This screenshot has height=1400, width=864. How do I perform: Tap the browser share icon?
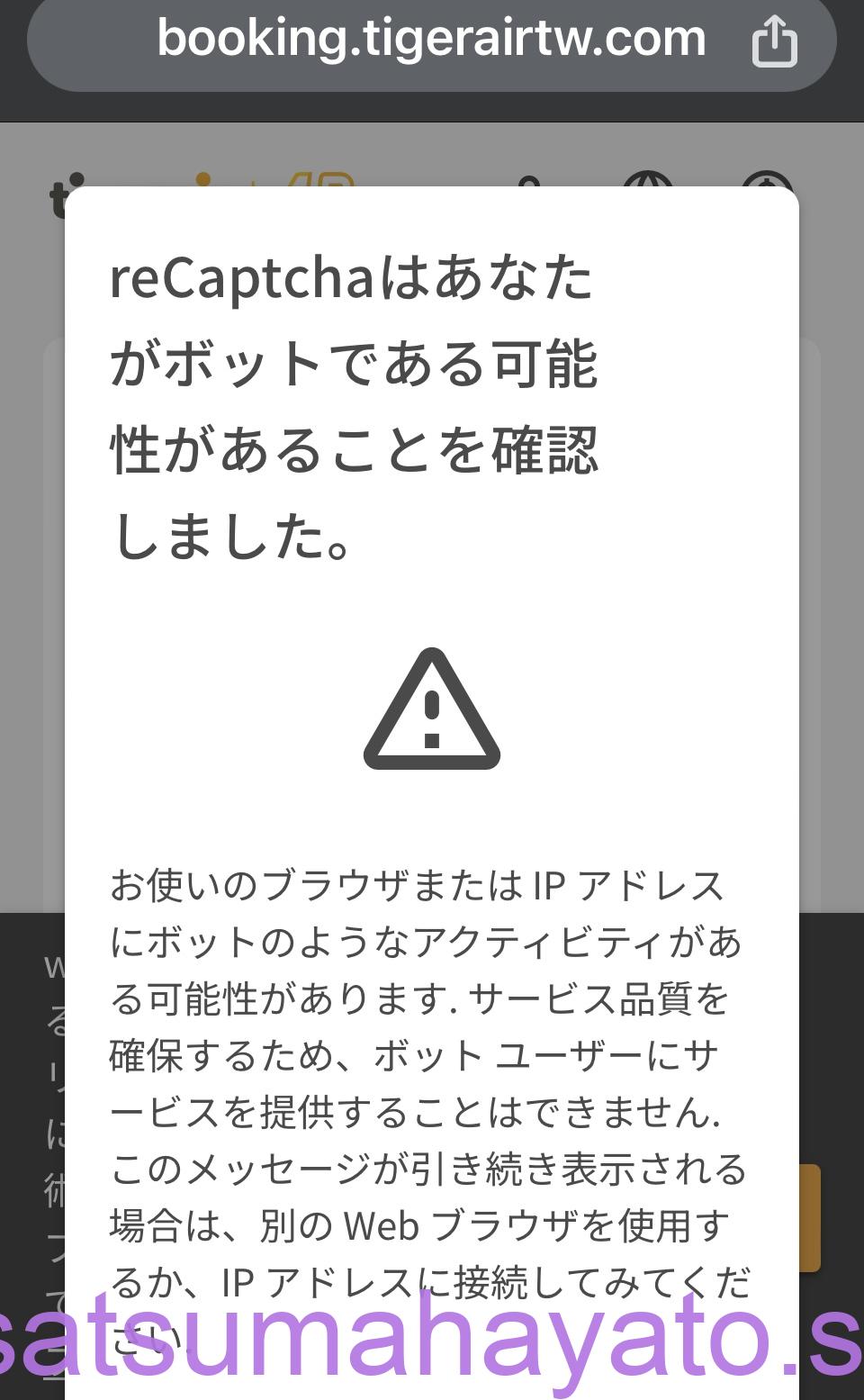pyautogui.click(x=774, y=41)
